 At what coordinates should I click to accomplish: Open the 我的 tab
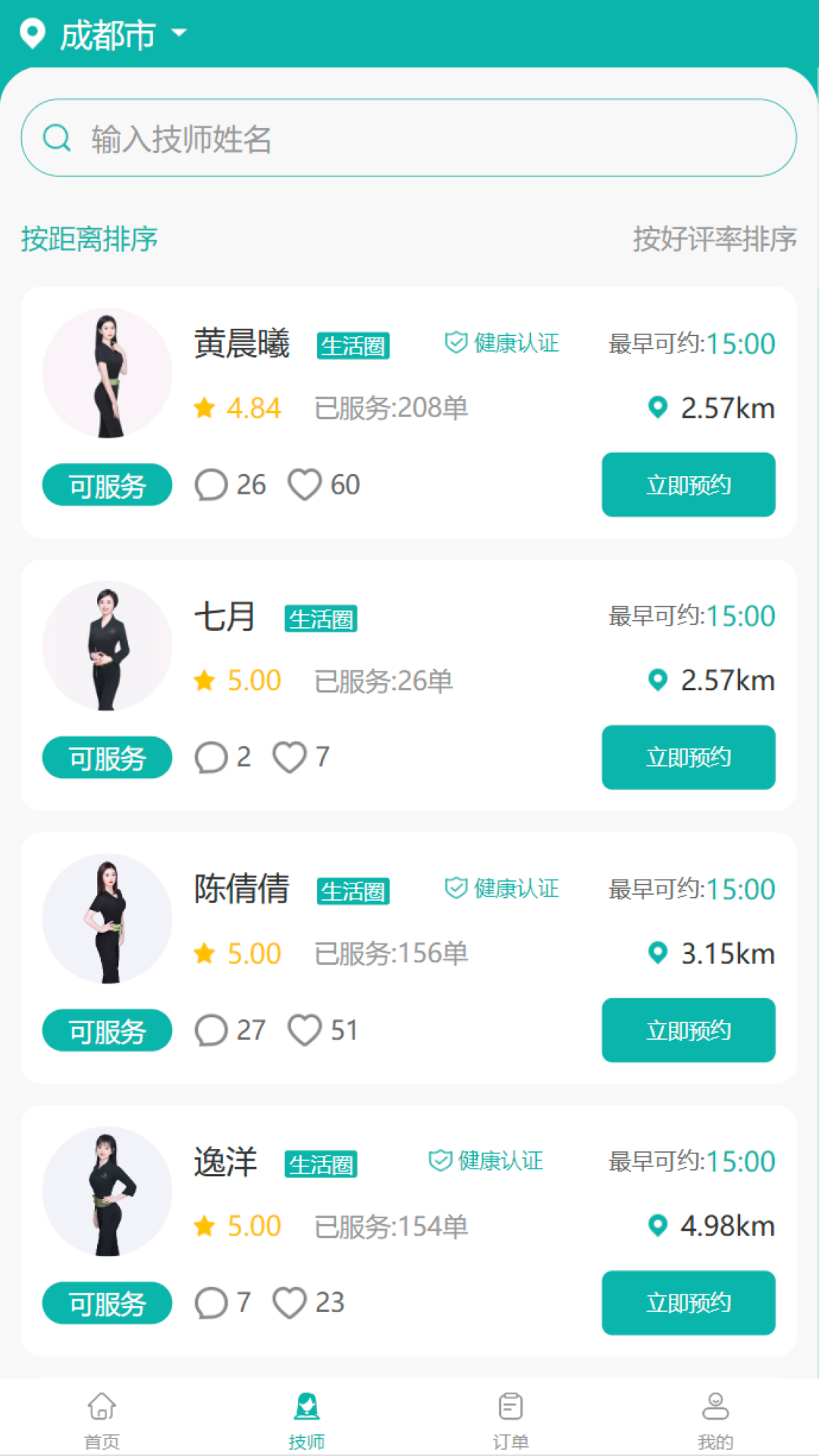(x=715, y=1418)
